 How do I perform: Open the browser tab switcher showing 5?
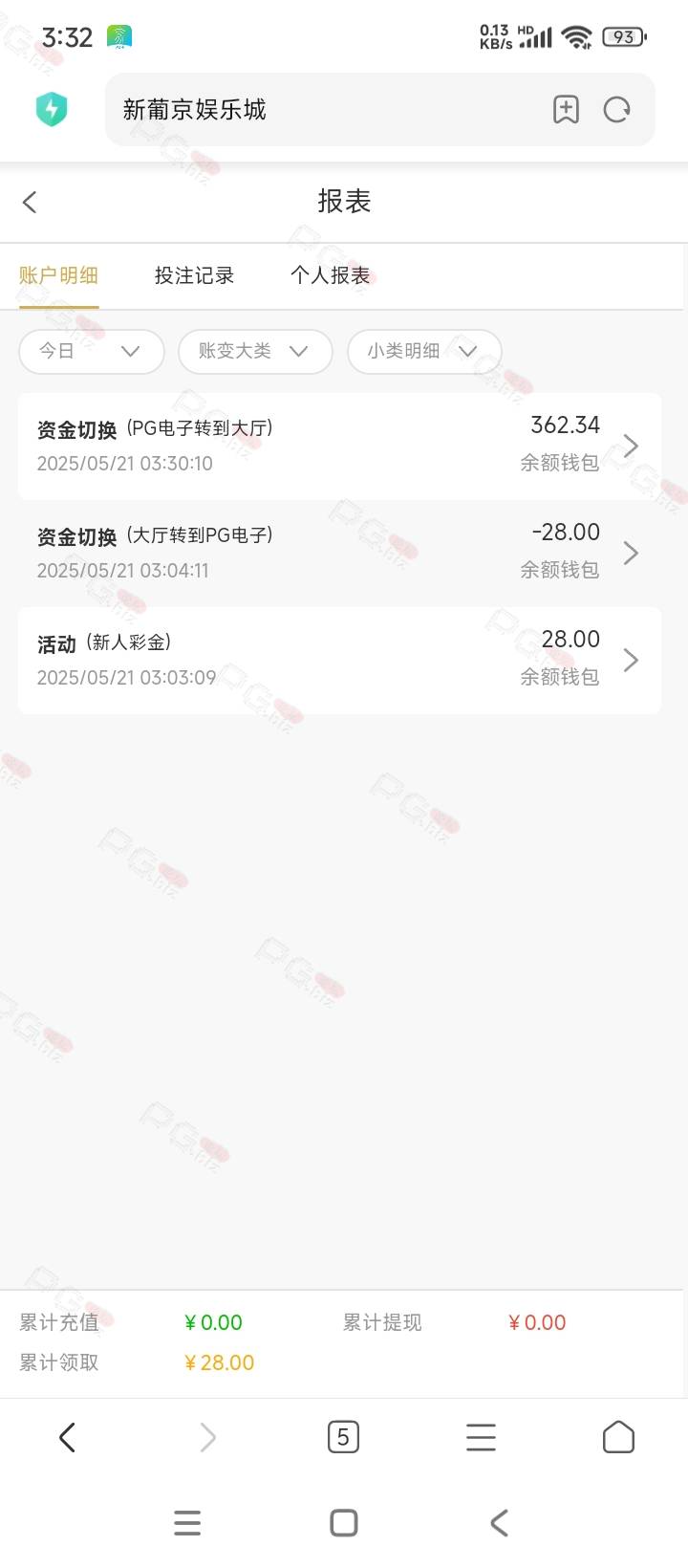[x=343, y=1437]
